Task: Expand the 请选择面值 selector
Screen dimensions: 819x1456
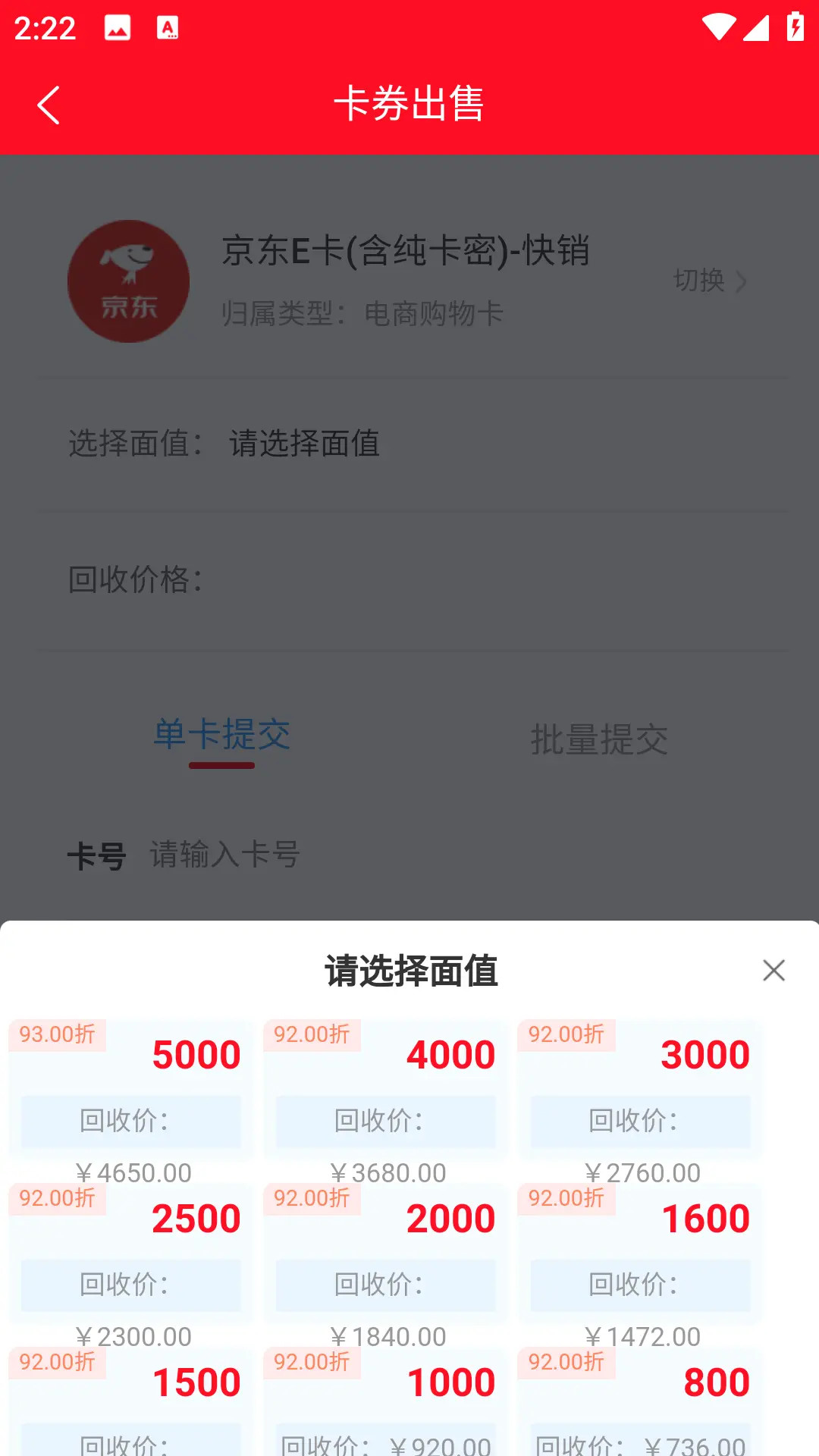Action: pyautogui.click(x=303, y=444)
